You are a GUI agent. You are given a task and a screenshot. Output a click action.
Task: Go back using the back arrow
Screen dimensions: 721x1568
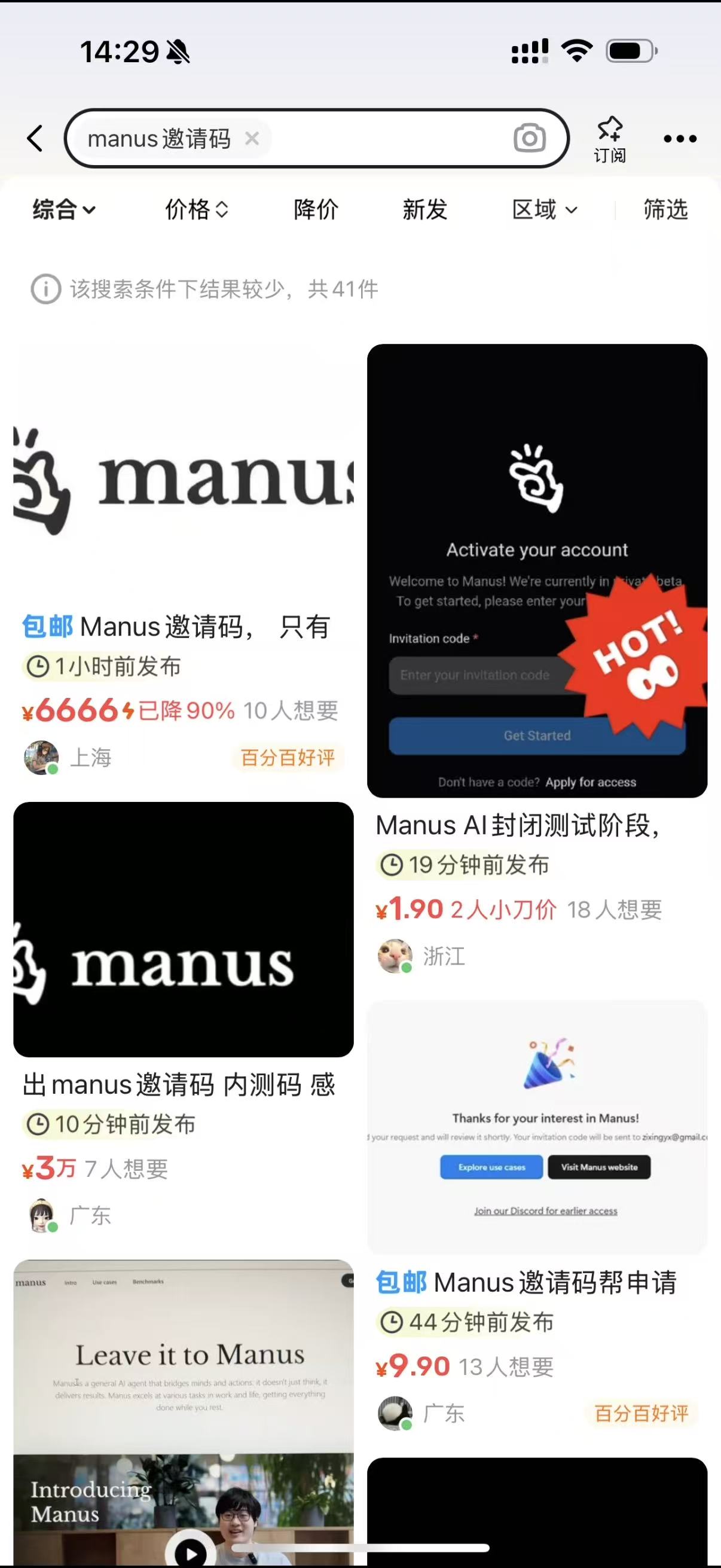(35, 138)
